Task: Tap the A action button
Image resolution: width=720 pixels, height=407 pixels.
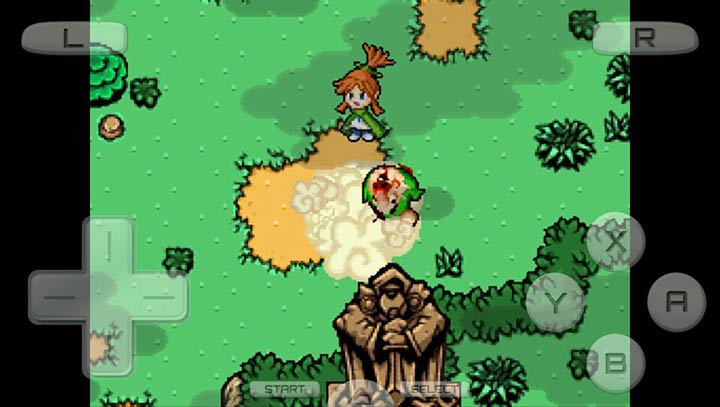Action: tap(676, 302)
